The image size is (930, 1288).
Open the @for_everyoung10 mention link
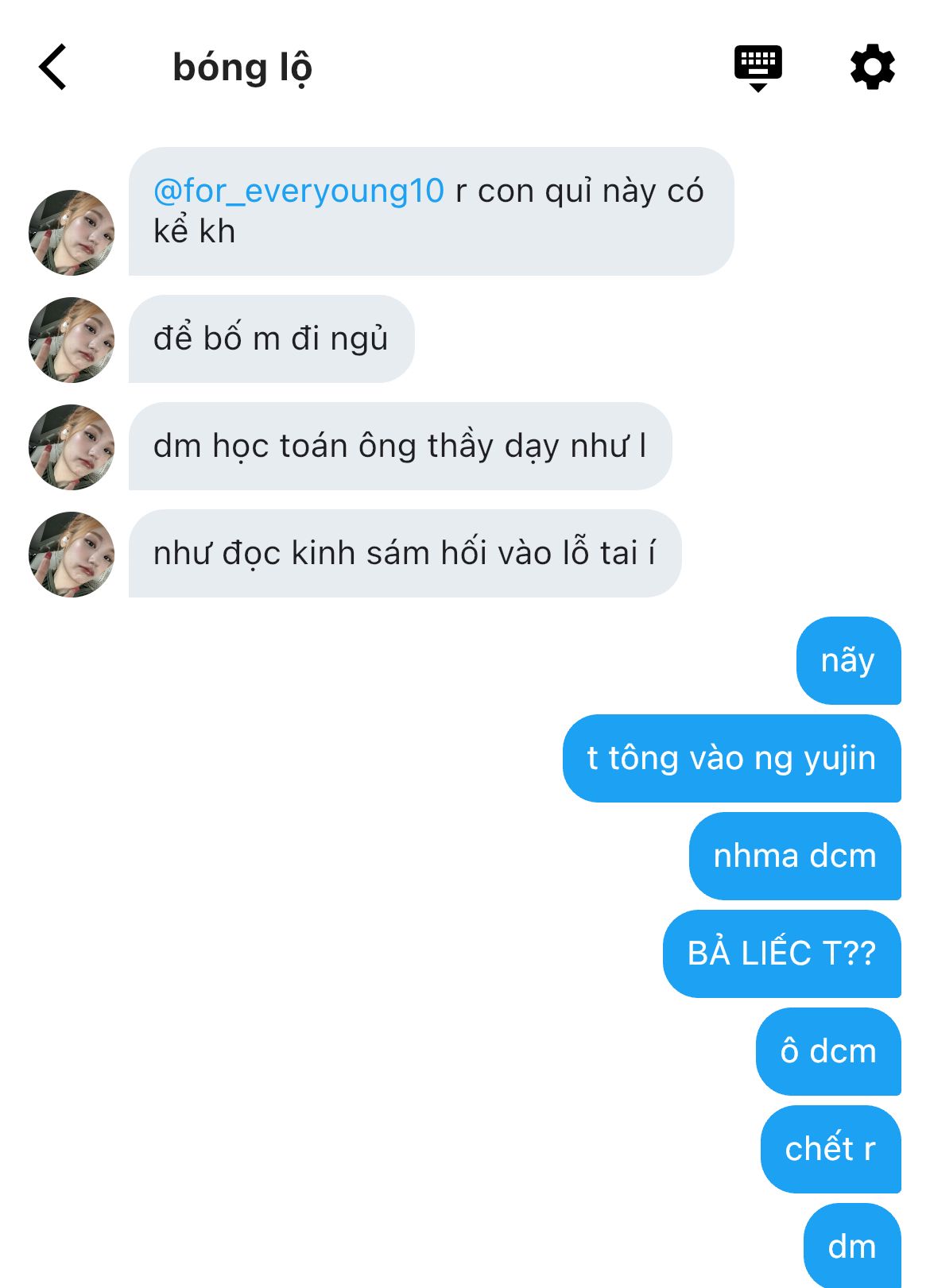point(298,191)
